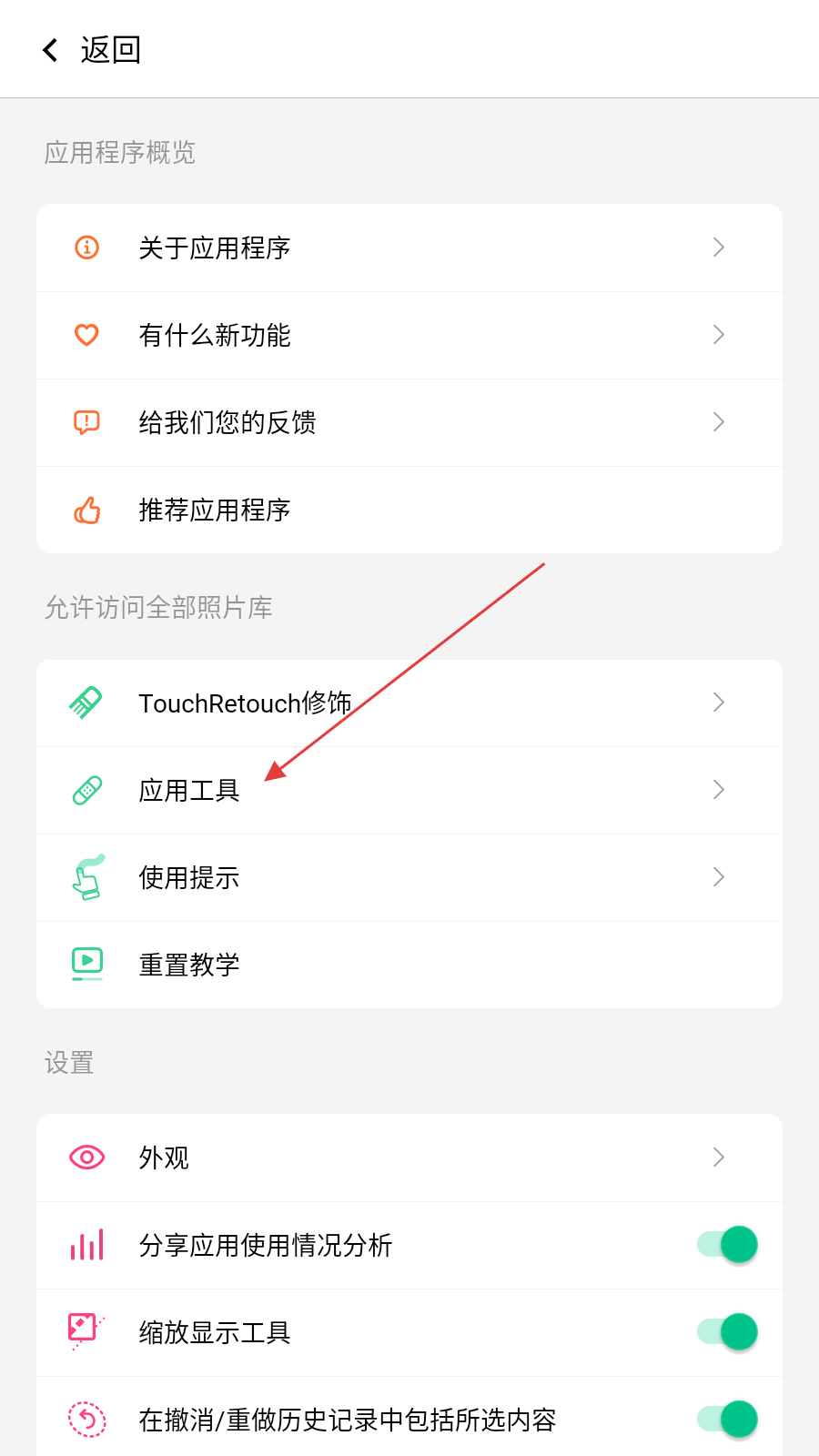Image resolution: width=819 pixels, height=1456 pixels.
Task: Open 给我们您的反馈
Action: coord(409,422)
